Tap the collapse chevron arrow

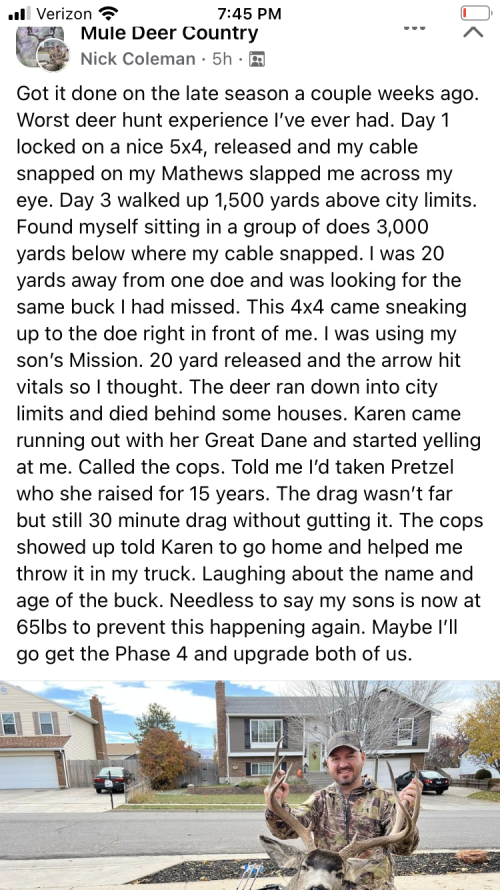point(473,32)
